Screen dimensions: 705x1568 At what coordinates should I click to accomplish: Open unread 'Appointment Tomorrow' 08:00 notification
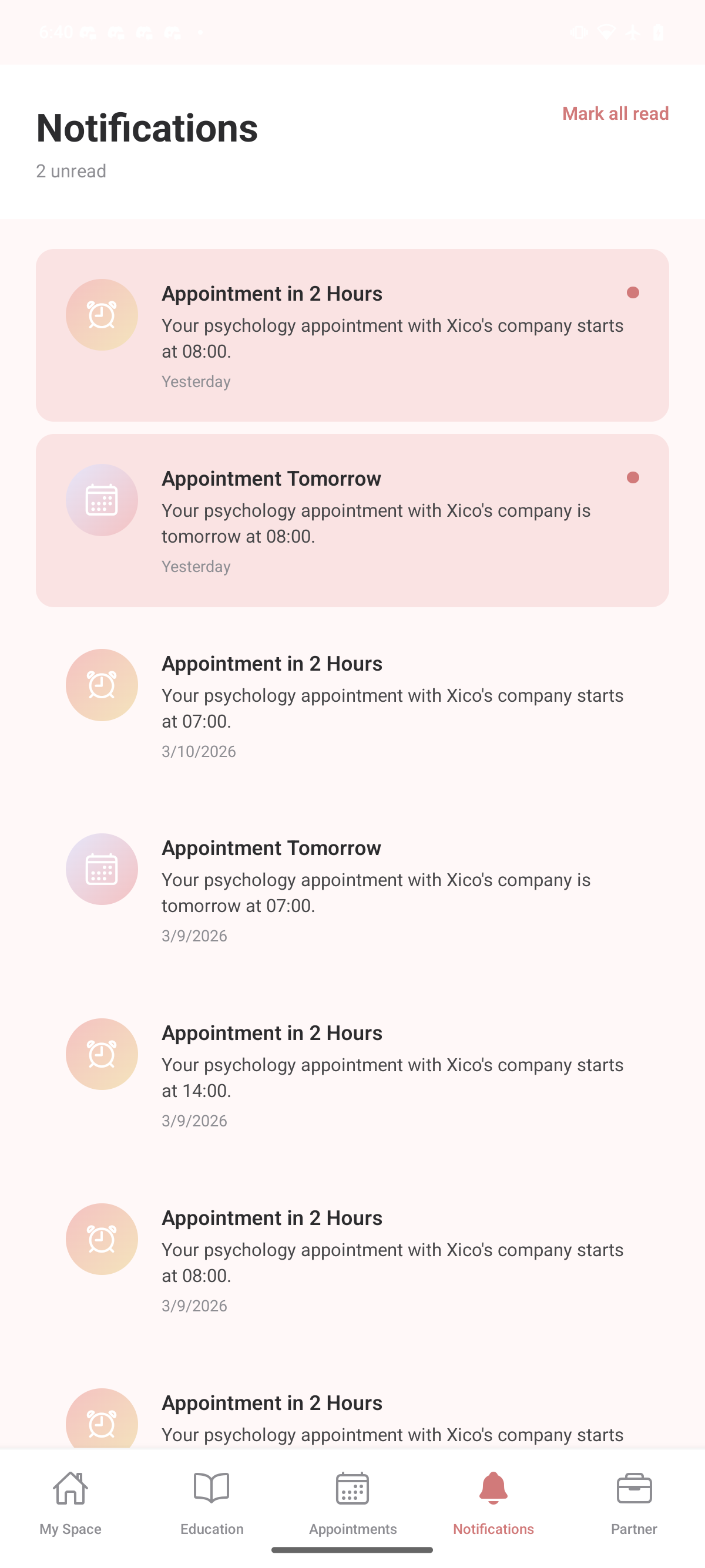[352, 520]
